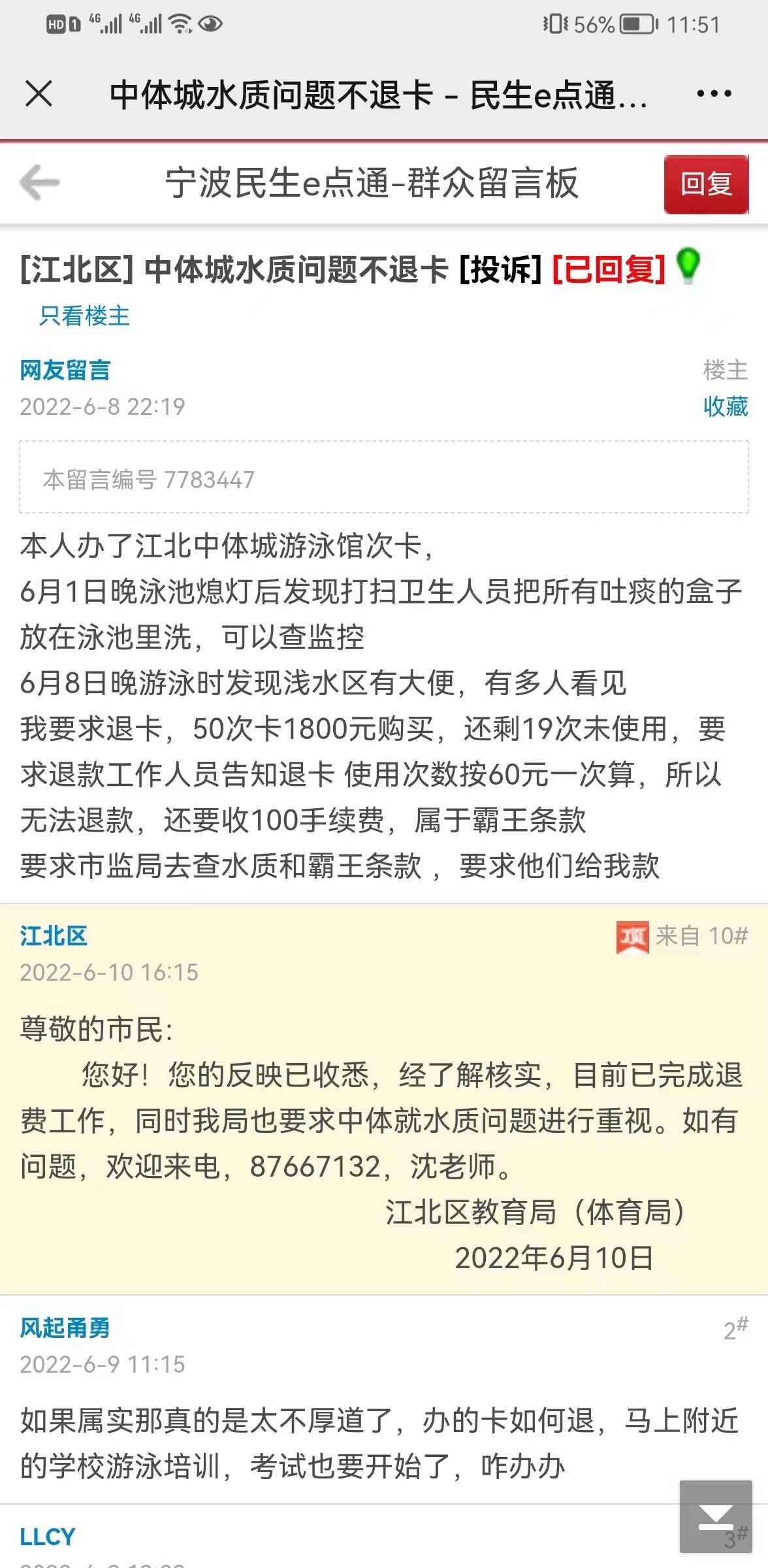Open user LLCY's profile
The image size is (768, 1568).
(x=48, y=1537)
